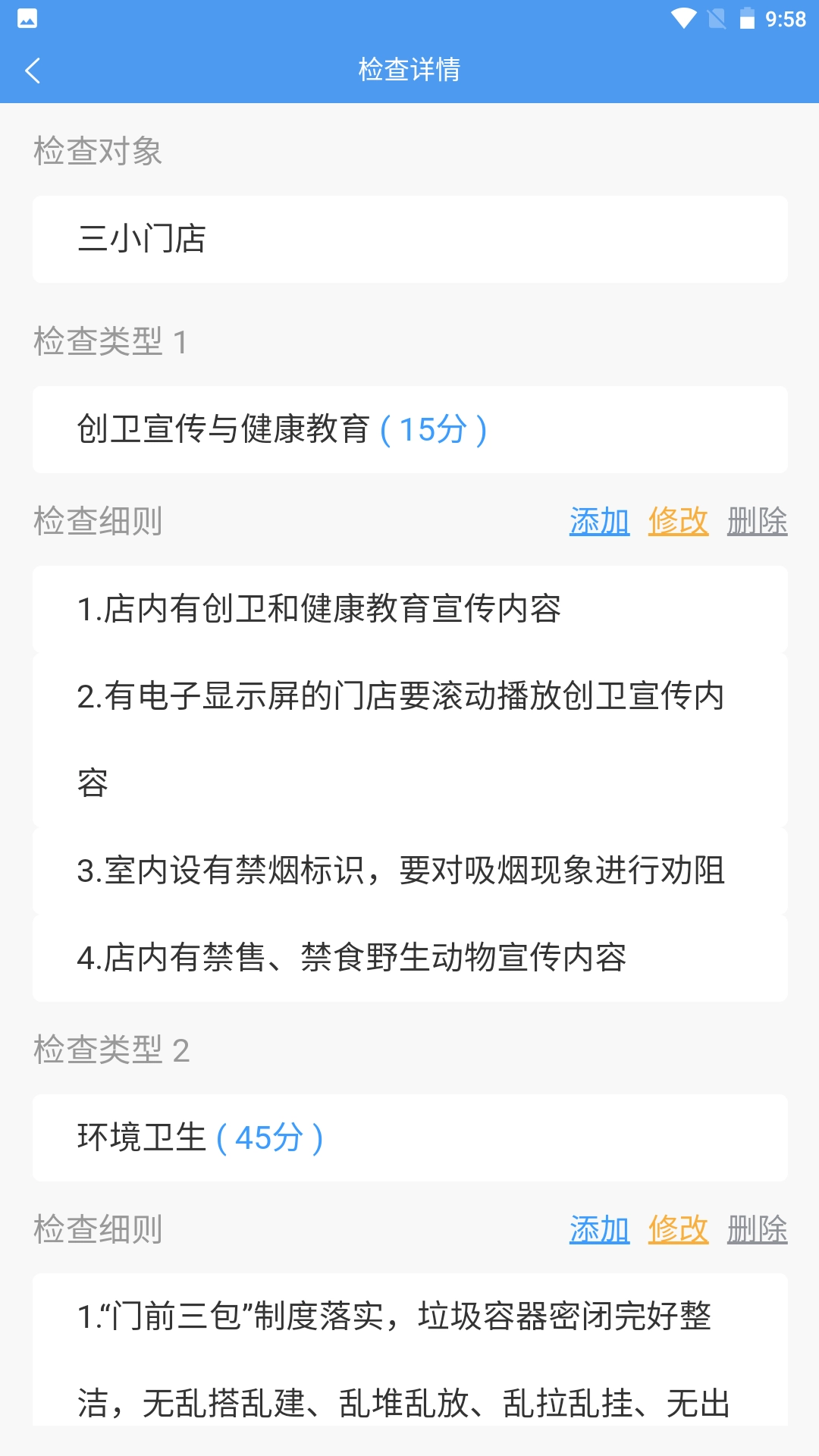Tap 删除 link under 创卫宣传与健康教育
The width and height of the screenshot is (819, 1456).
point(757,521)
